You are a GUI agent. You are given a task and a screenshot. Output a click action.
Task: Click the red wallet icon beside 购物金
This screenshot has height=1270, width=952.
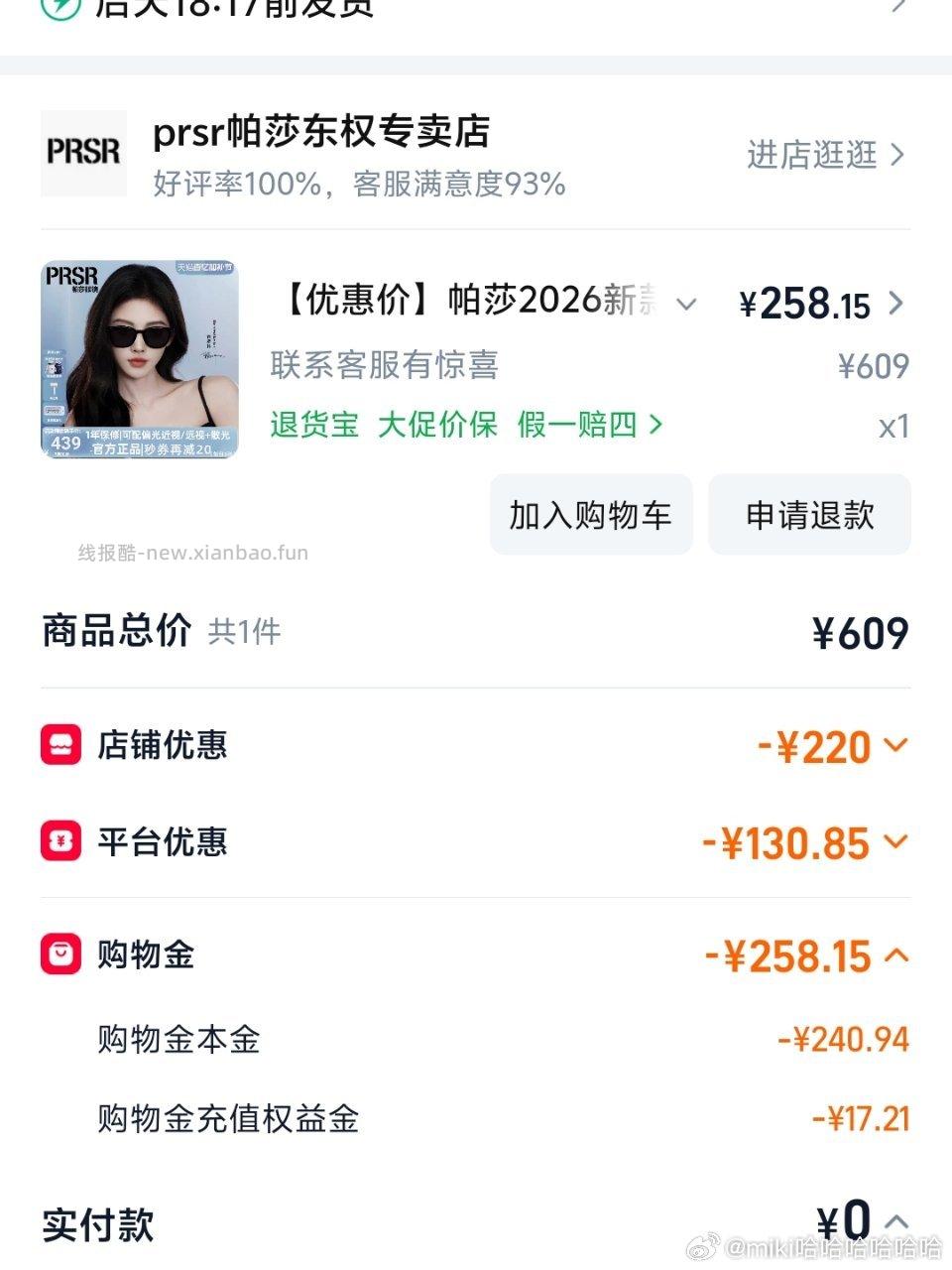(60, 954)
